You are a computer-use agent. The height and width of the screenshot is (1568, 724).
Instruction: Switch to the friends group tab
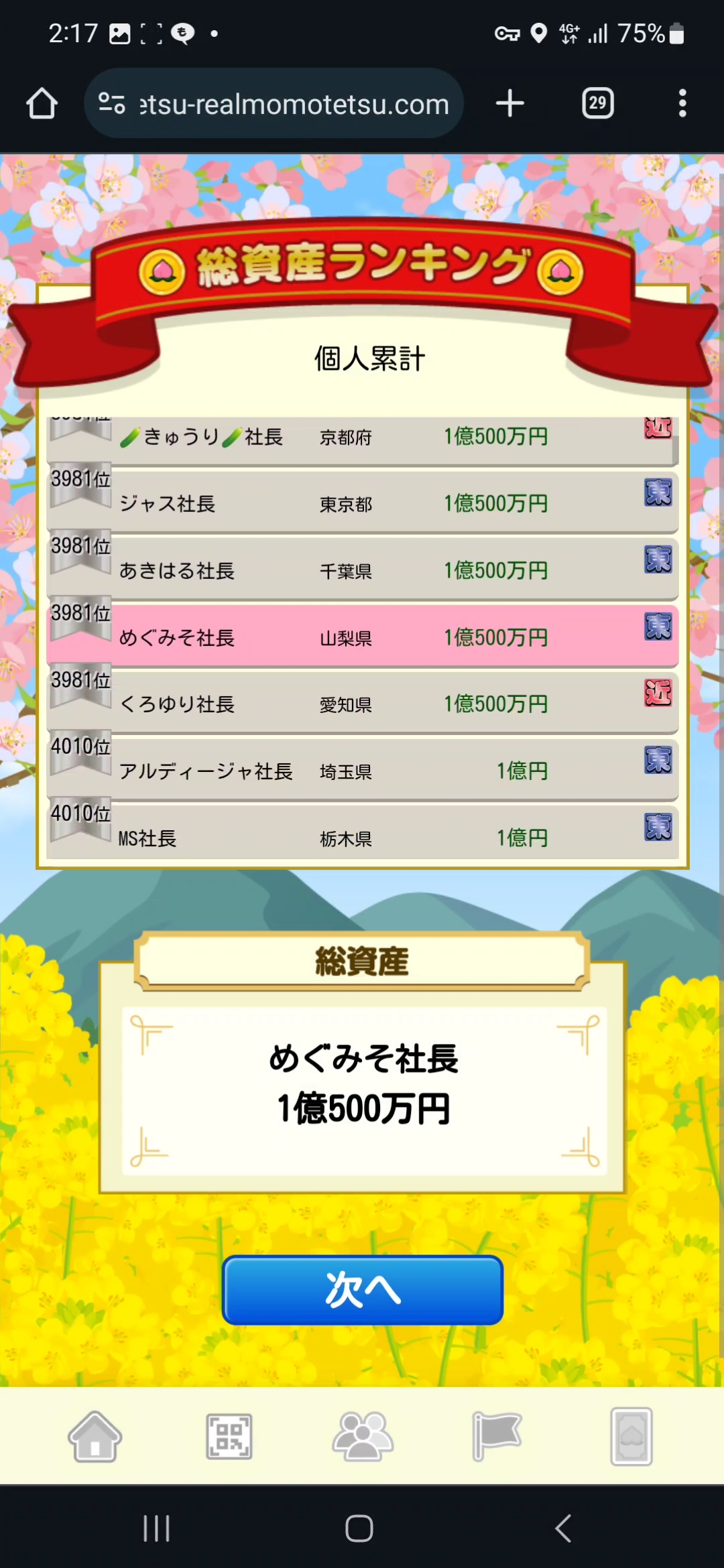363,1436
